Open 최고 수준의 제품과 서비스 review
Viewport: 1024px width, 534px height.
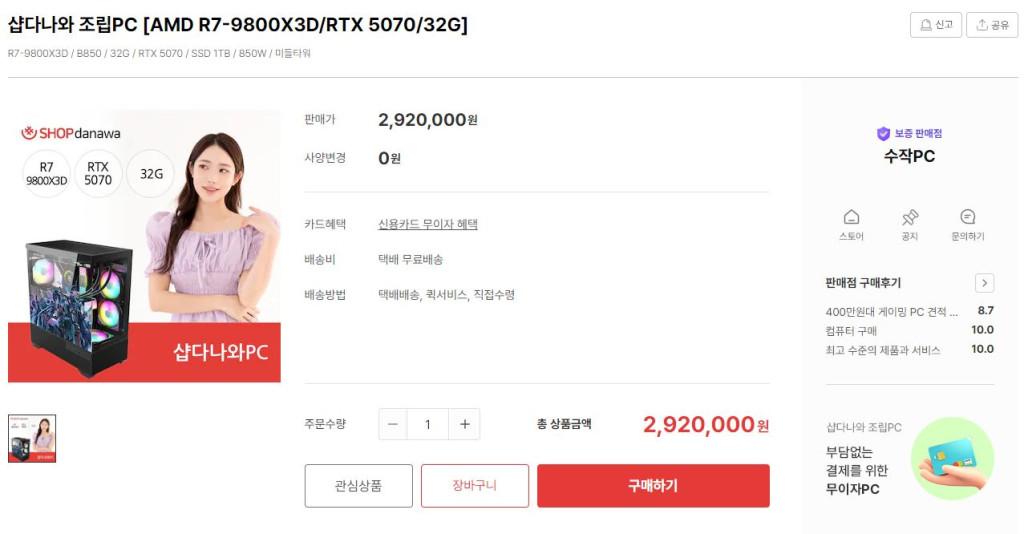tap(883, 350)
